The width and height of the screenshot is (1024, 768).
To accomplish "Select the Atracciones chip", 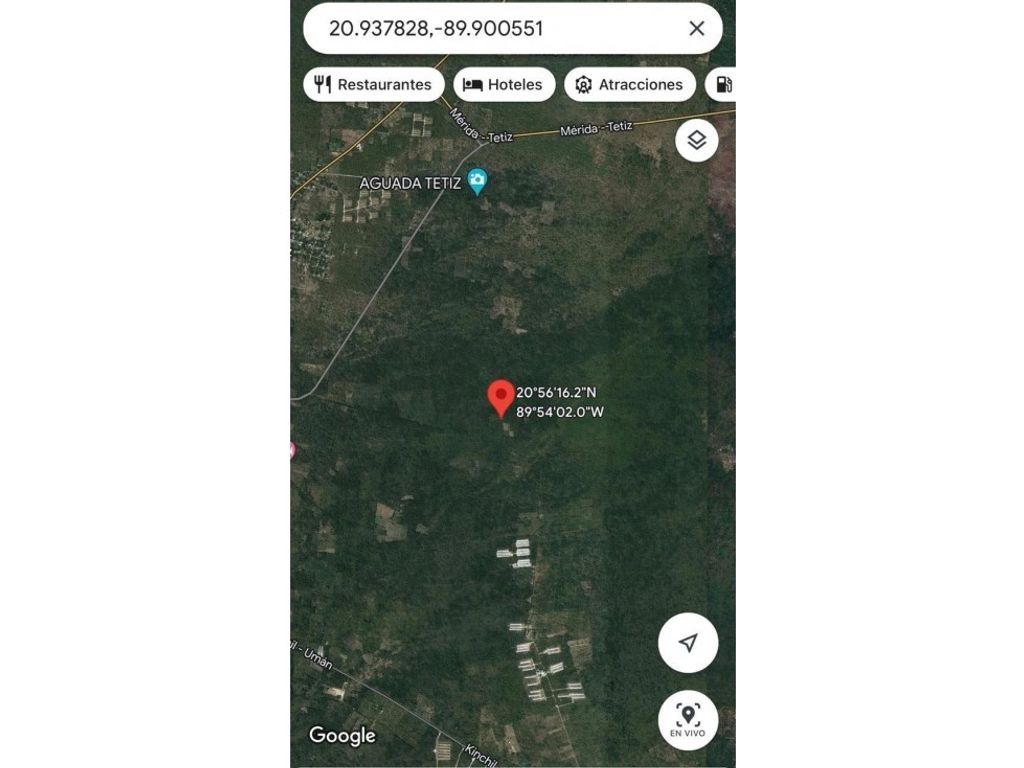I will (x=629, y=85).
